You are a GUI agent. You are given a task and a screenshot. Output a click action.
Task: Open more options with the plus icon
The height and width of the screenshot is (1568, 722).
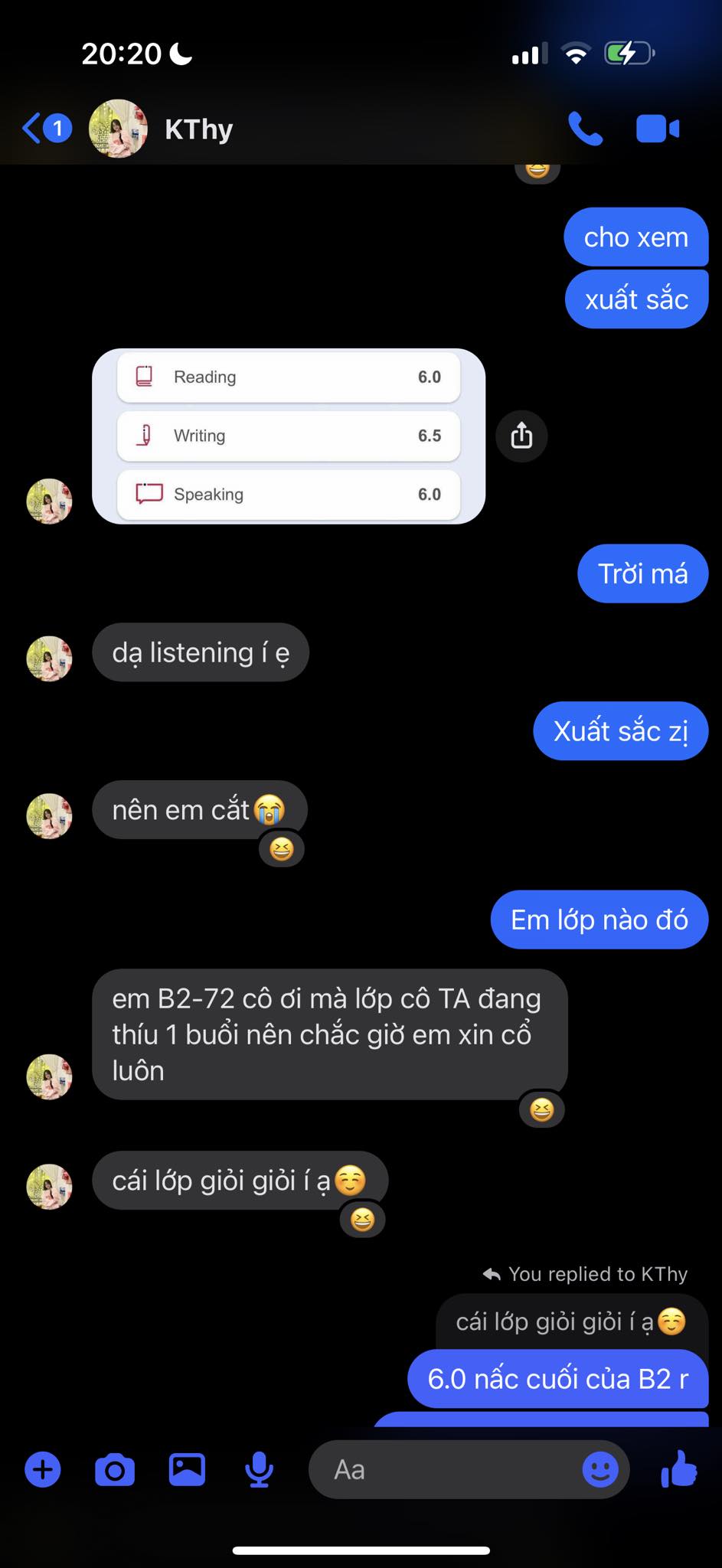pos(43,1469)
